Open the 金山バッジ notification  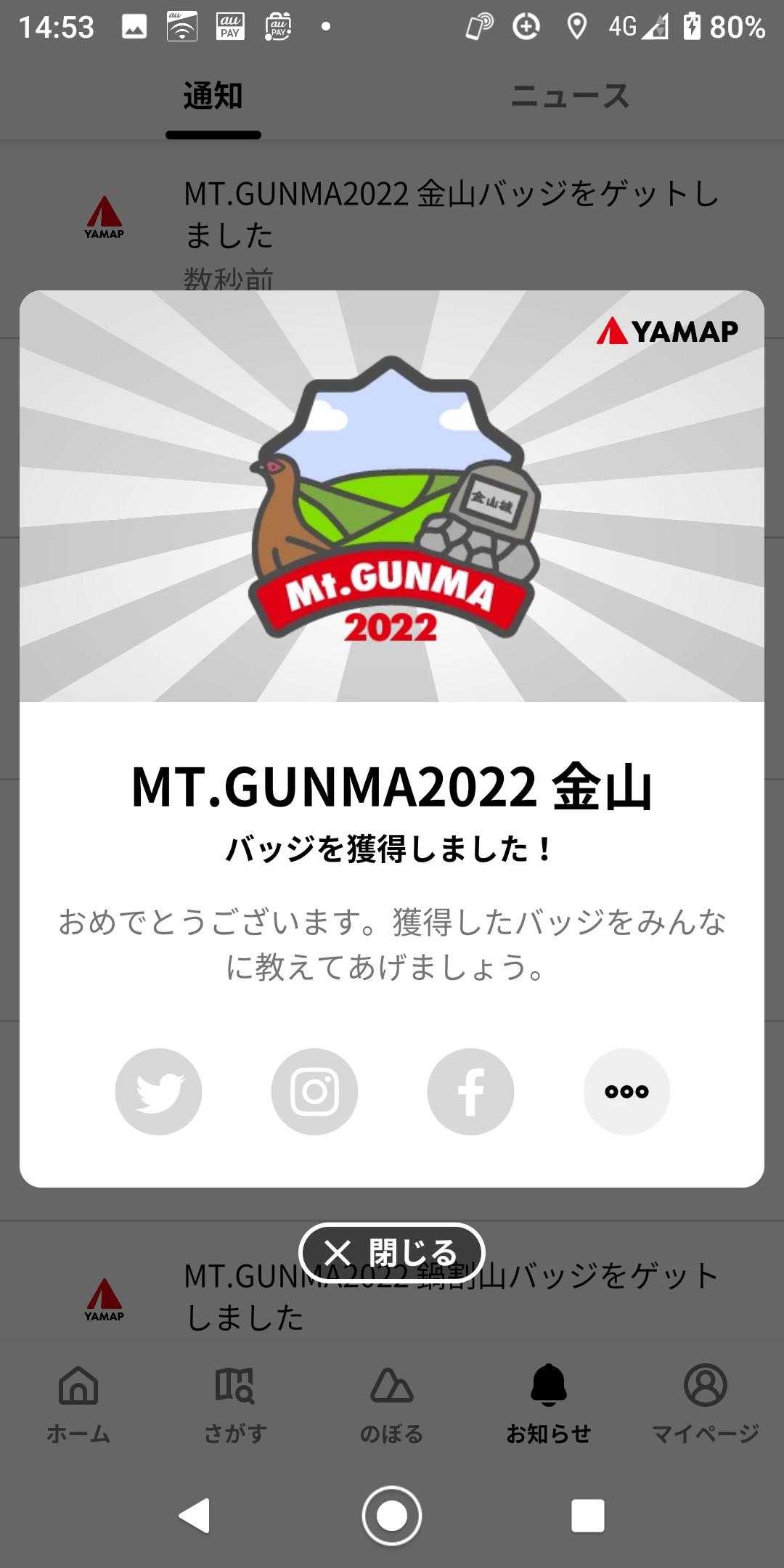(450, 214)
